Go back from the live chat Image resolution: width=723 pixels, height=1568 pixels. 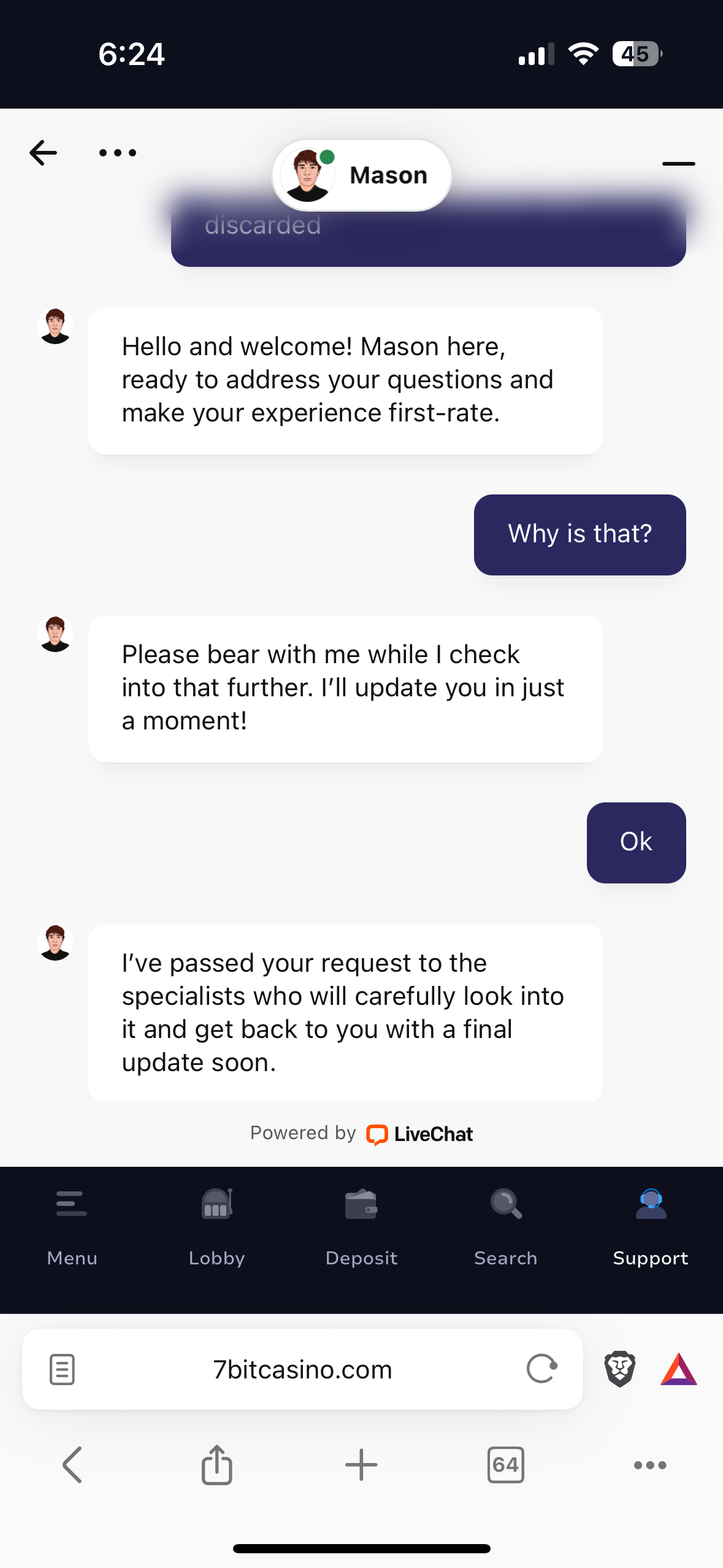click(43, 153)
